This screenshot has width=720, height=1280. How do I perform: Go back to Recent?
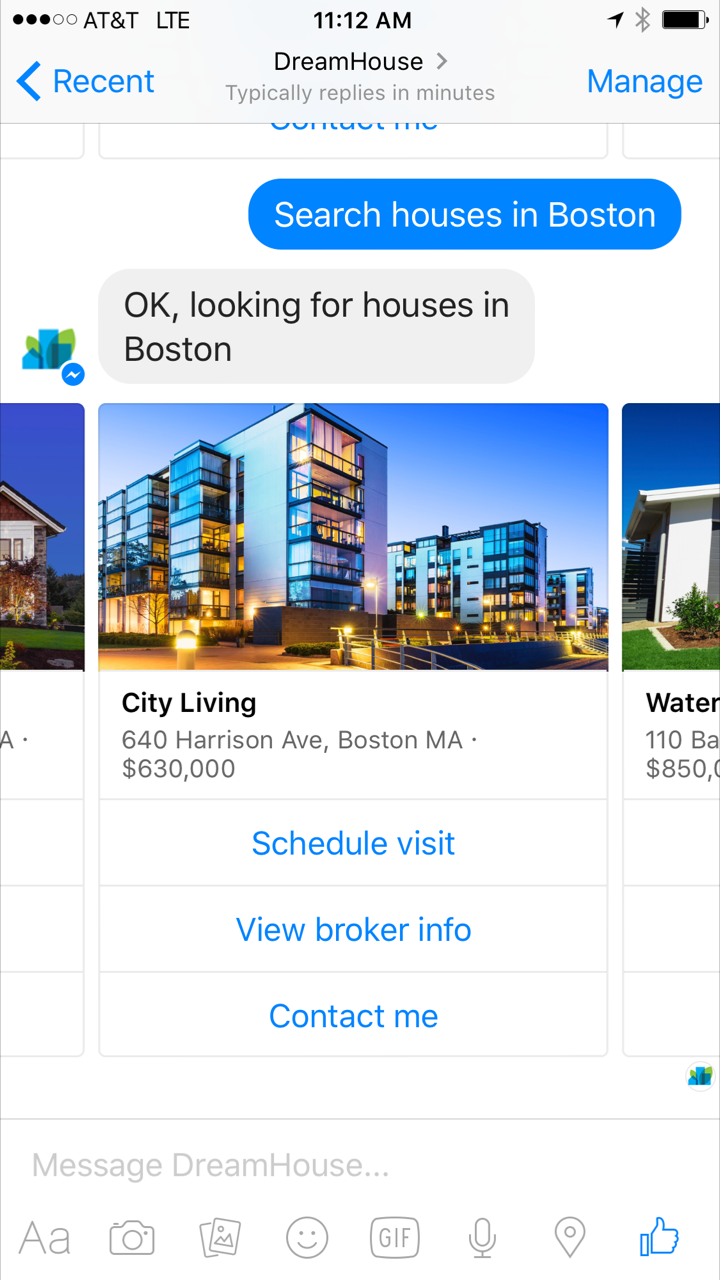click(86, 81)
